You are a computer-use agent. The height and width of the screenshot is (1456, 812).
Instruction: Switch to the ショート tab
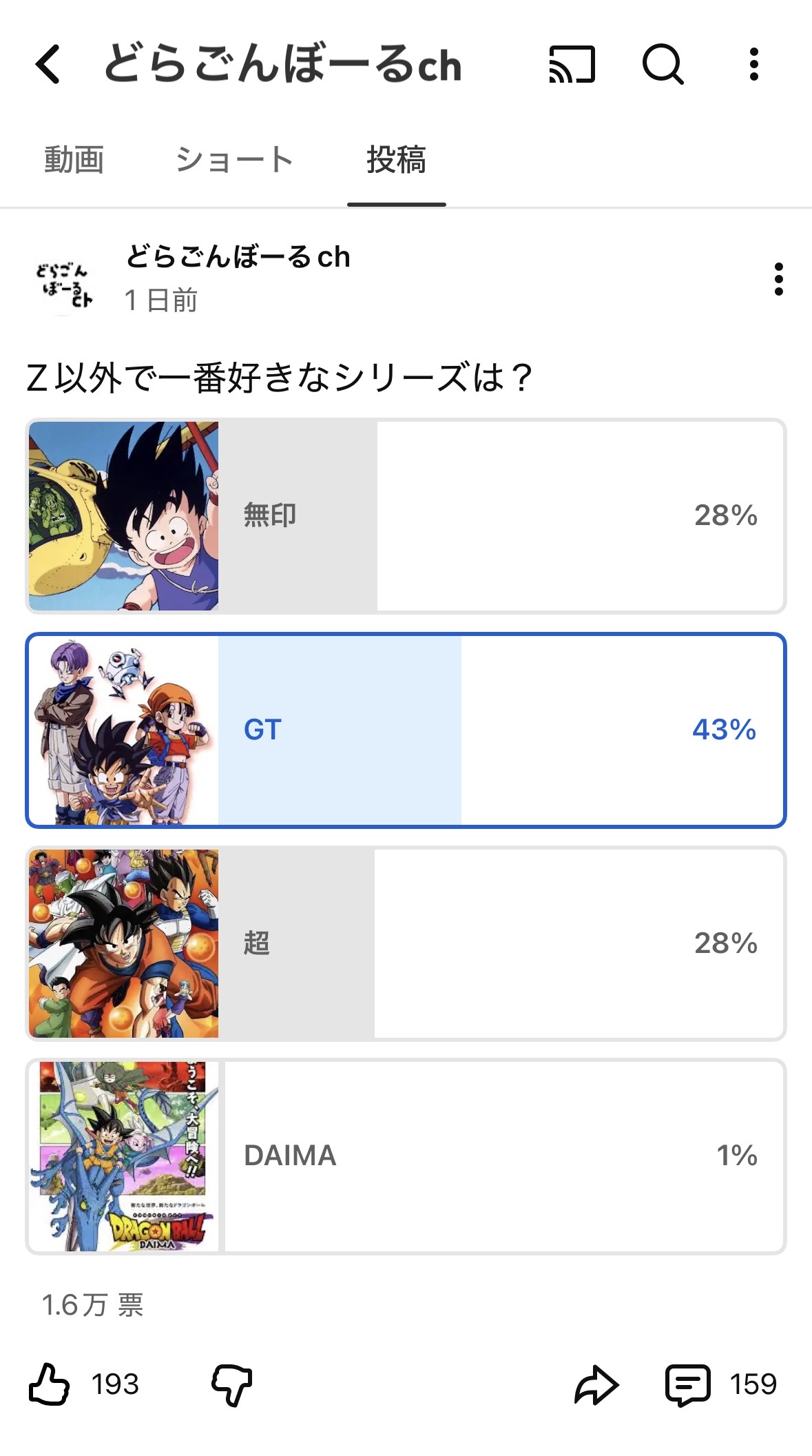pos(234,160)
